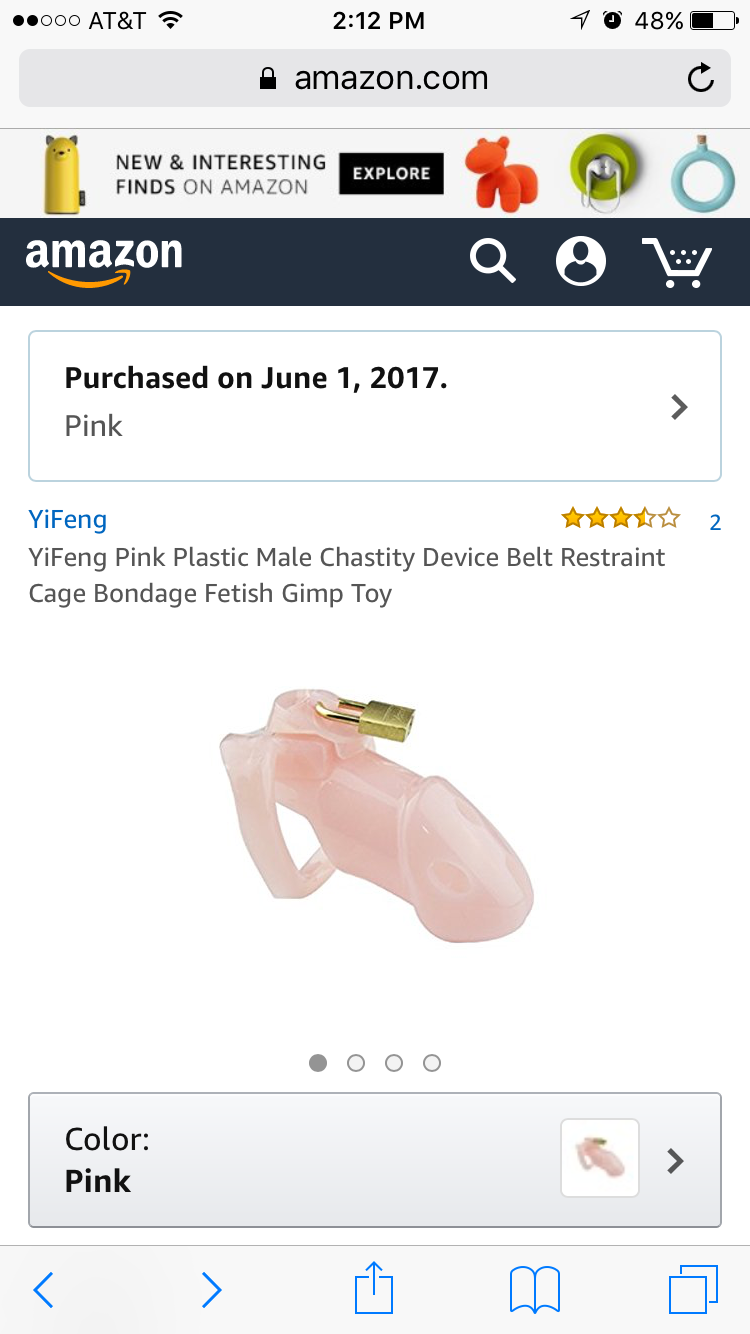Go back in Safari
The height and width of the screenshot is (1334, 750).
(x=43, y=1290)
